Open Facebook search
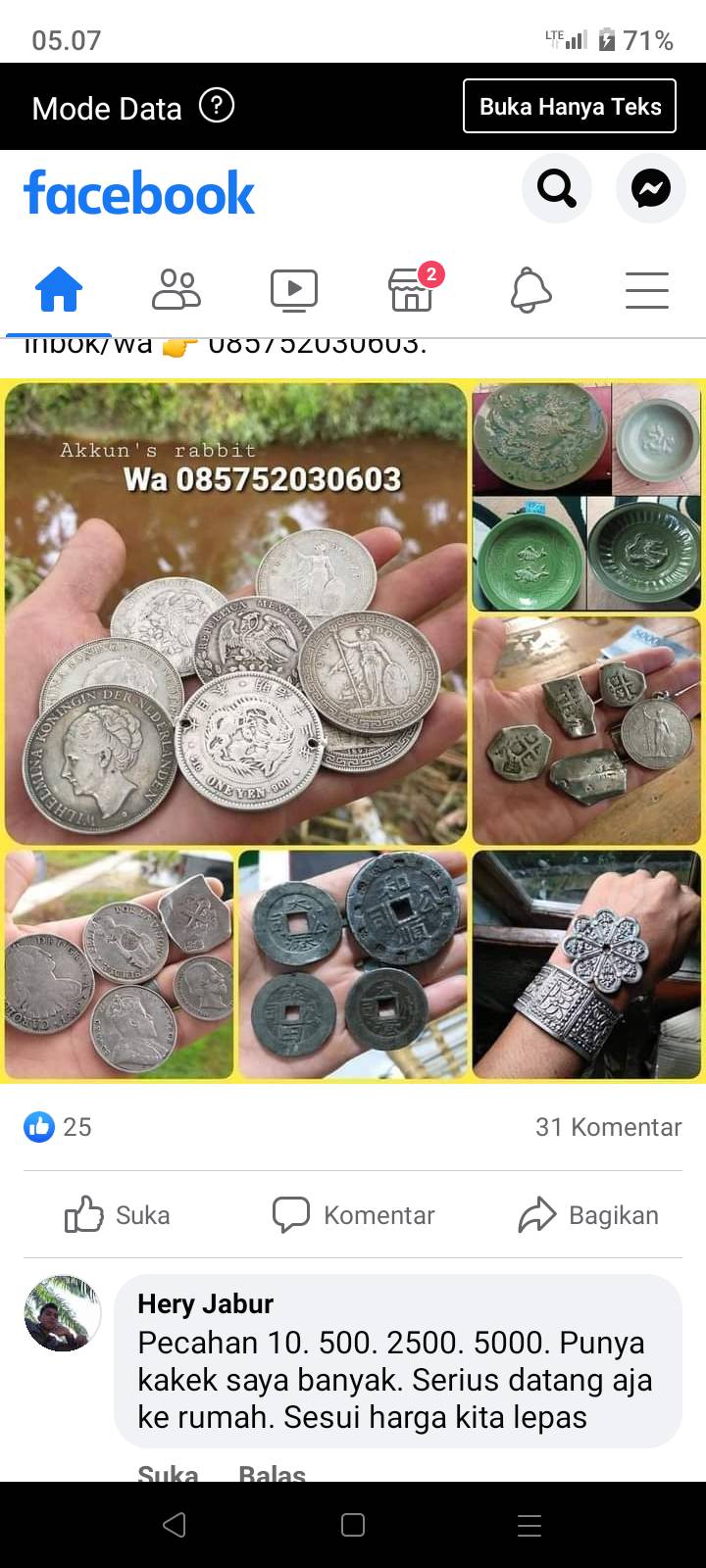Viewport: 706px width, 1568px height. [556, 188]
